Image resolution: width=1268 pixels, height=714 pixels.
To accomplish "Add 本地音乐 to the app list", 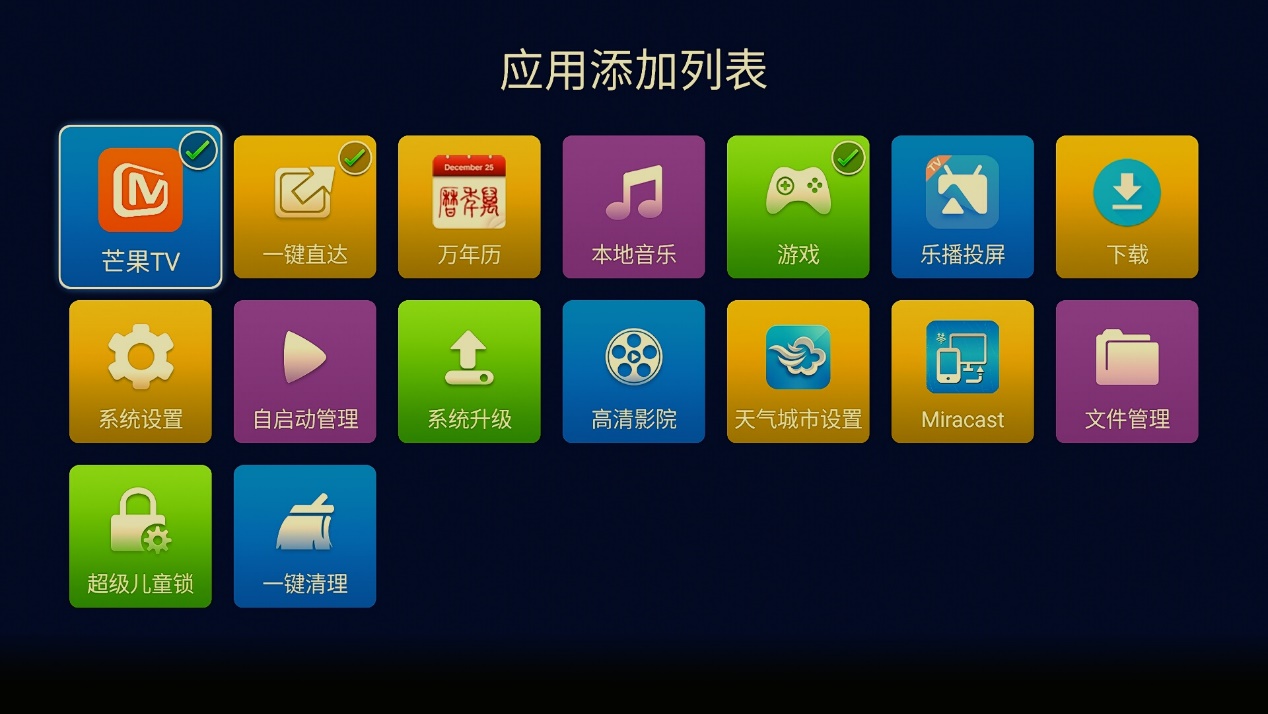I will coord(634,207).
